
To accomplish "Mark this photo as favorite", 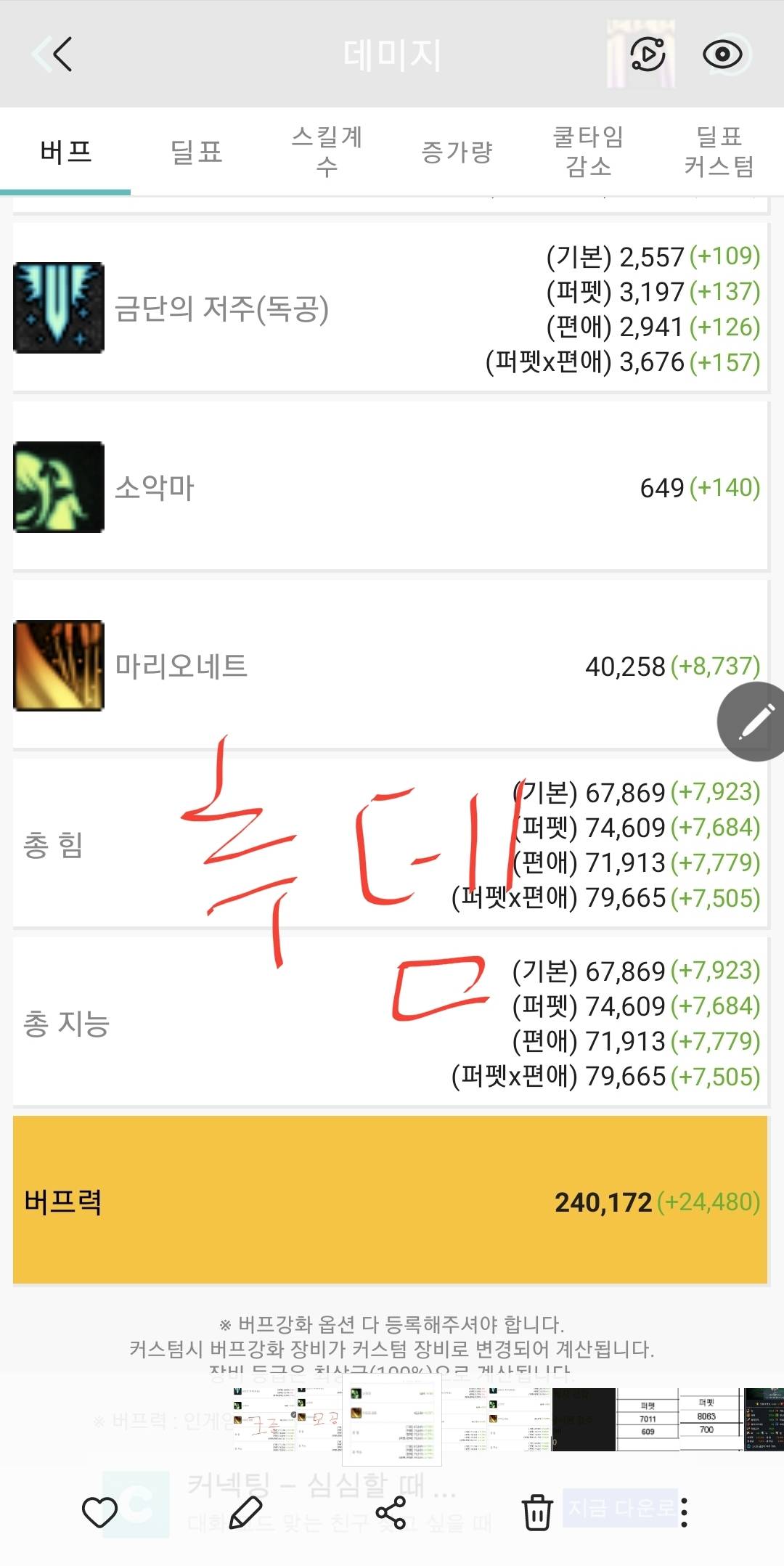I will (99, 1513).
